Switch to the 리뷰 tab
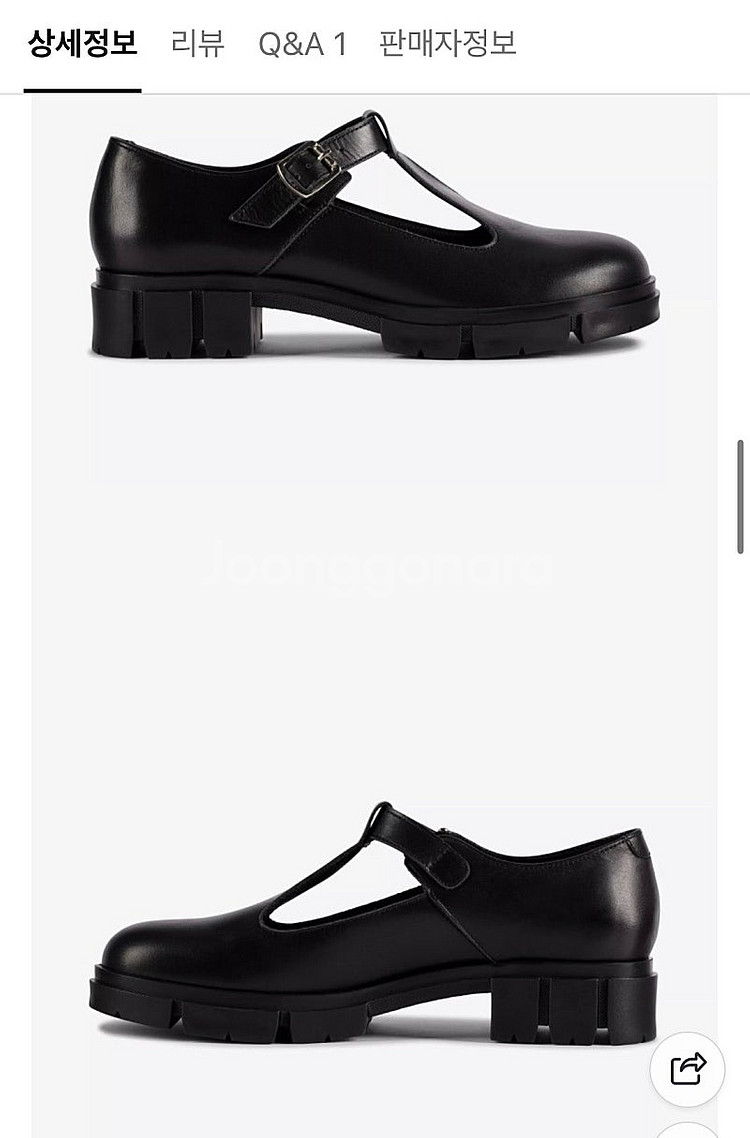 coord(197,44)
